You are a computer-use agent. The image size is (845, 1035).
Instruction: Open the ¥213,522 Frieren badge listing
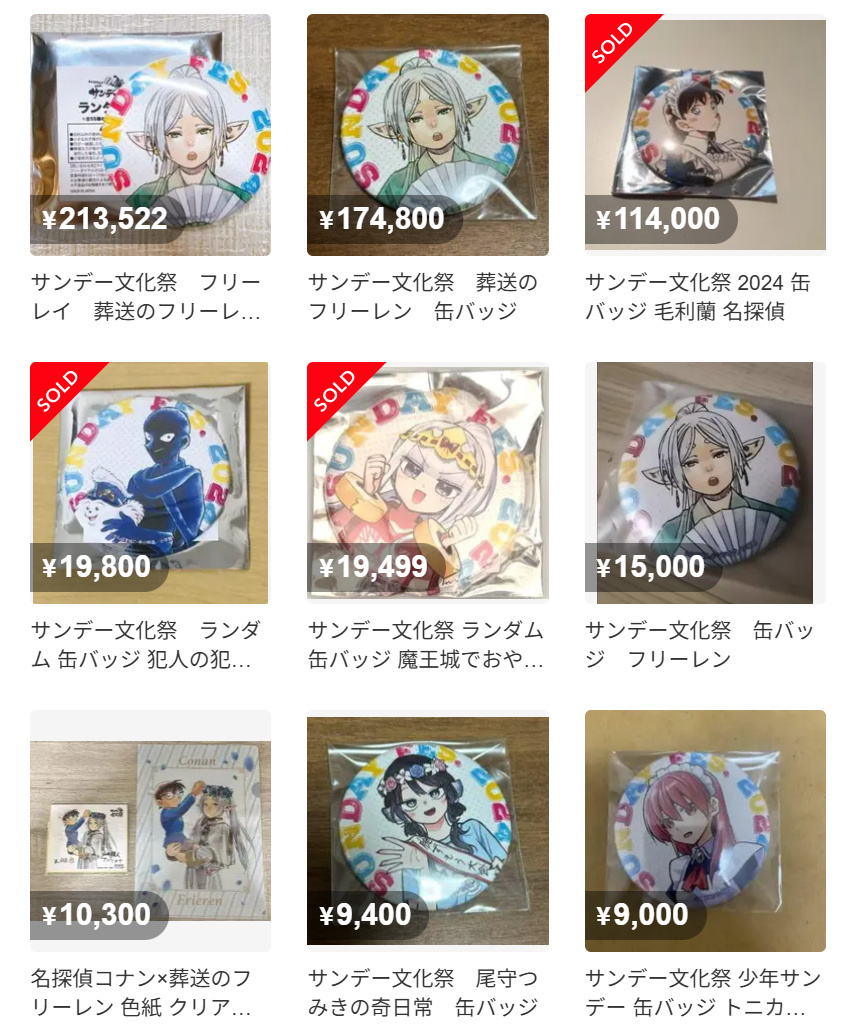click(150, 135)
